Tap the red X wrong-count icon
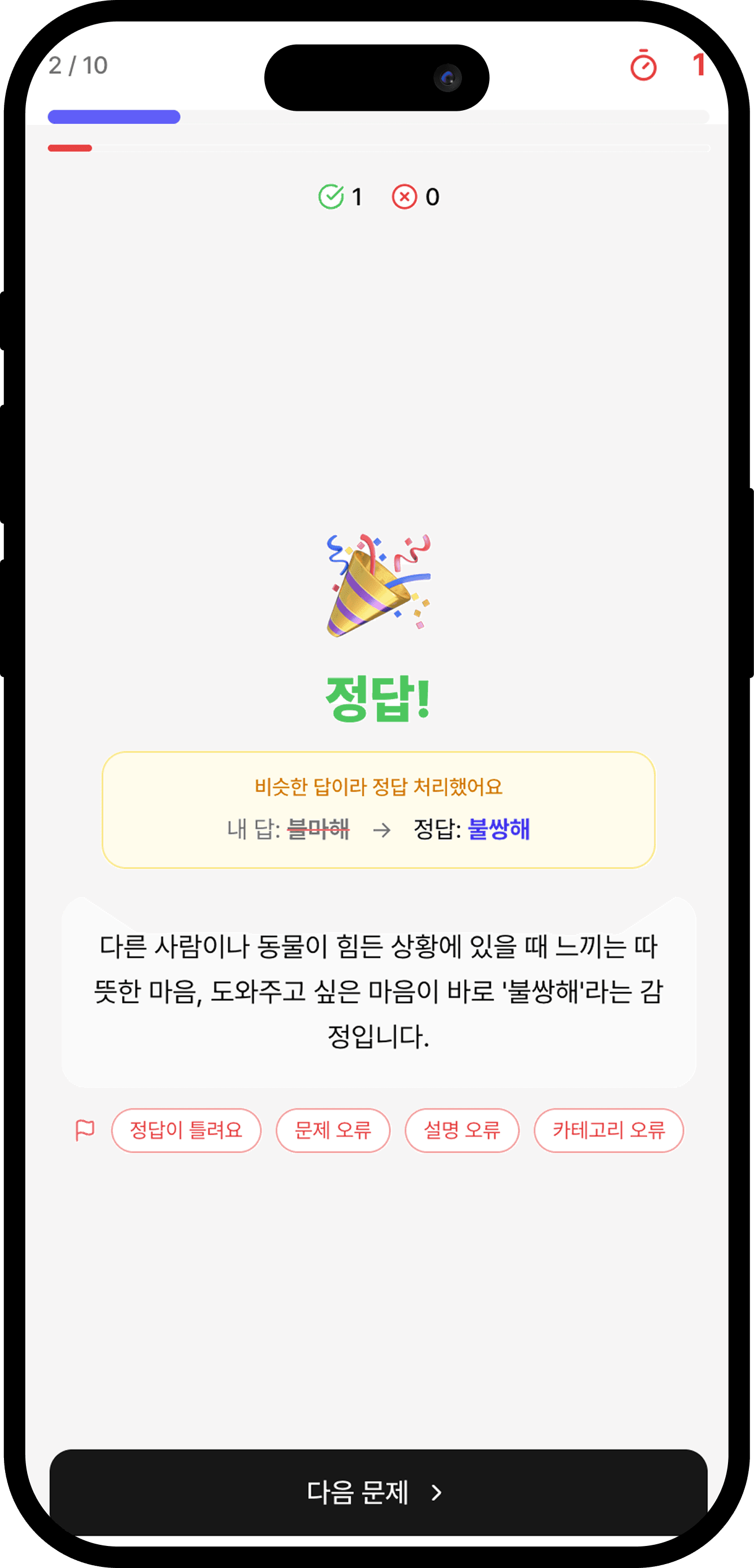This screenshot has height=1568, width=754. point(405,196)
